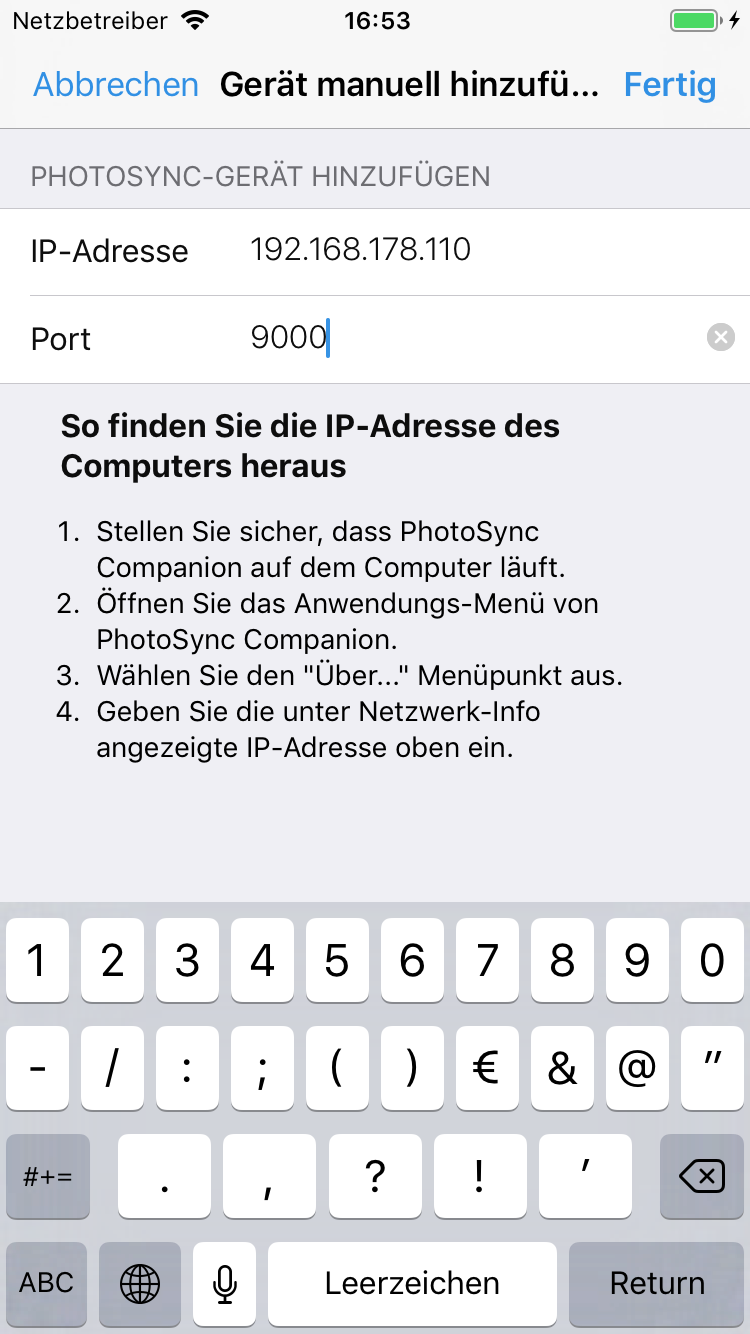
Task: Switch keyboard to ABC letters
Action: [x=47, y=1283]
